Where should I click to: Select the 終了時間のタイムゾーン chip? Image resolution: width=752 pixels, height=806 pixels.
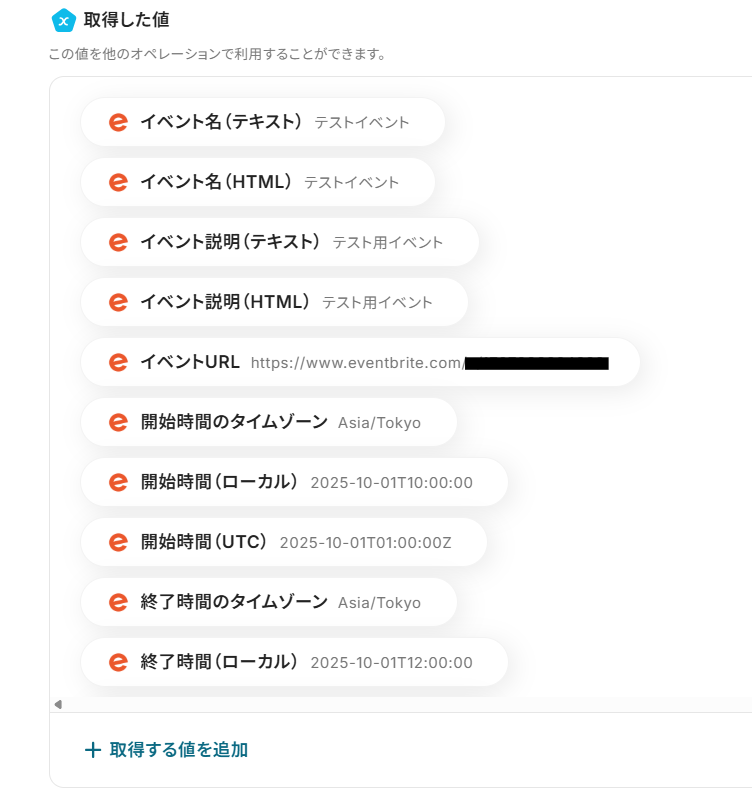(x=268, y=602)
